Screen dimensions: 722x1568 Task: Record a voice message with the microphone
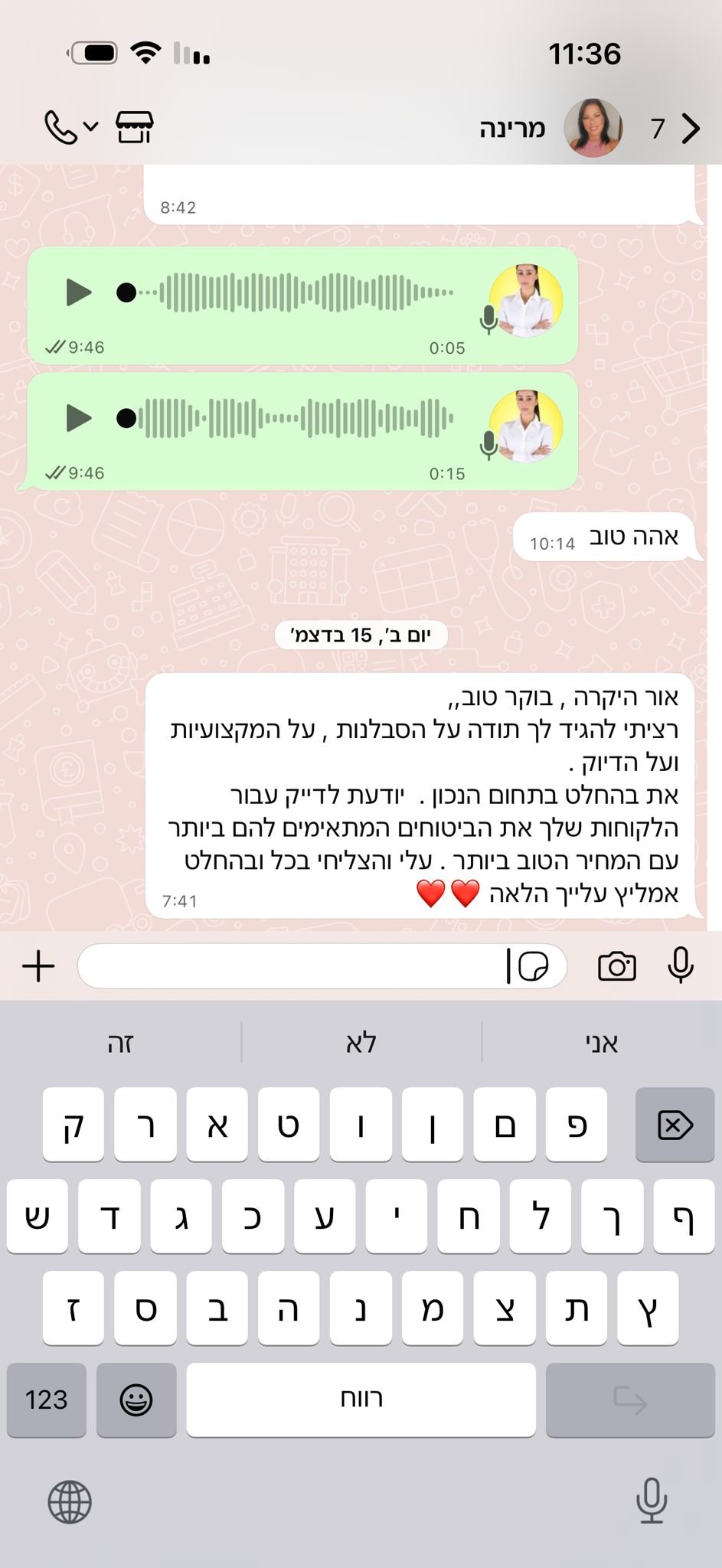pos(681,965)
